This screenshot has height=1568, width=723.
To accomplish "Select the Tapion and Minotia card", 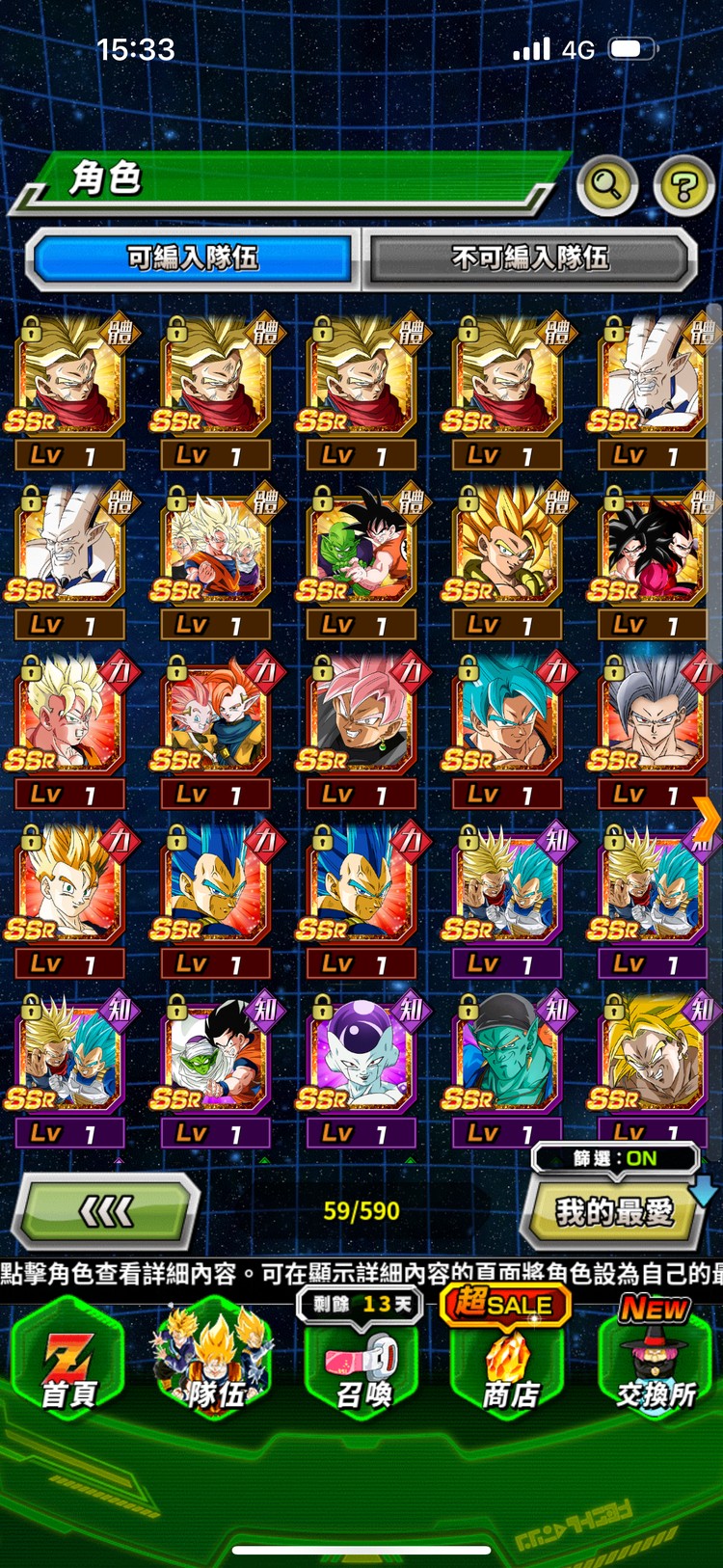I will (x=215, y=717).
